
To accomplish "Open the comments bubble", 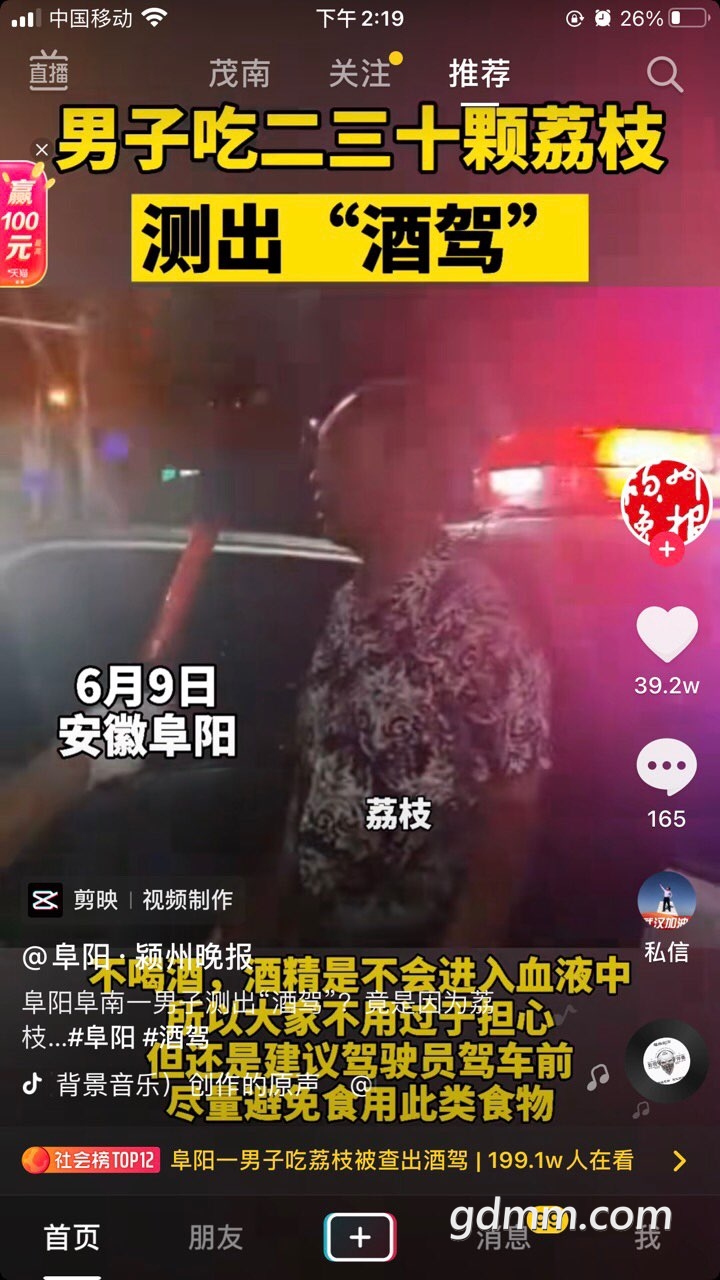I will tap(666, 768).
